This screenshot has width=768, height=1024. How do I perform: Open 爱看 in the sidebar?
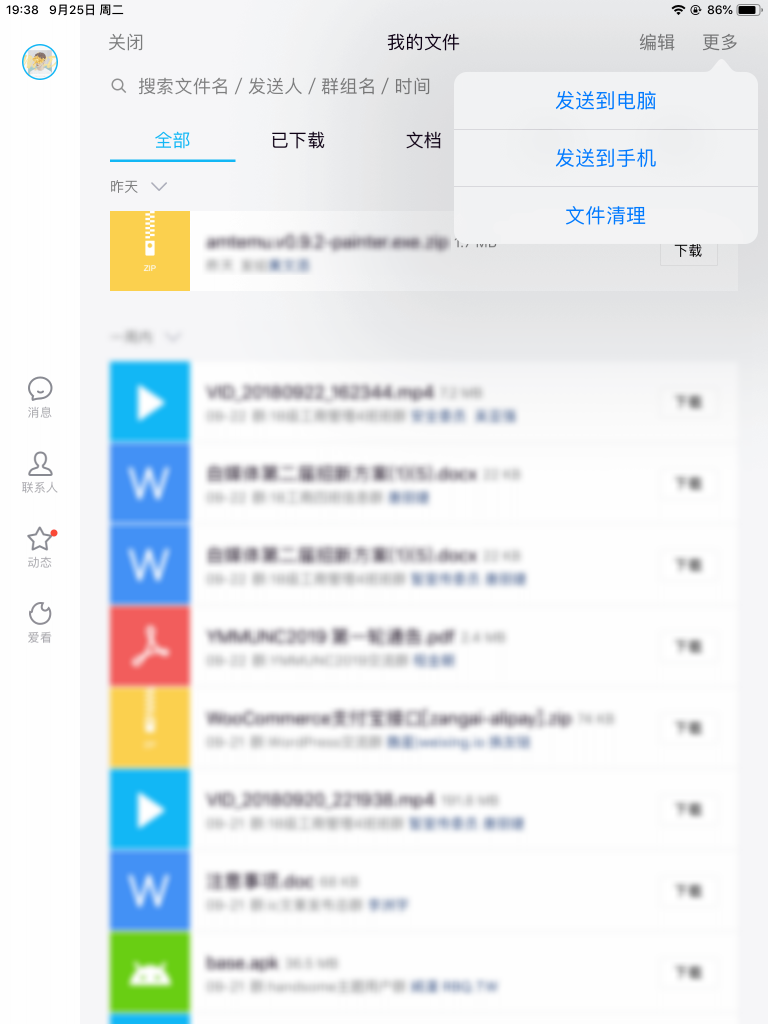(x=40, y=622)
